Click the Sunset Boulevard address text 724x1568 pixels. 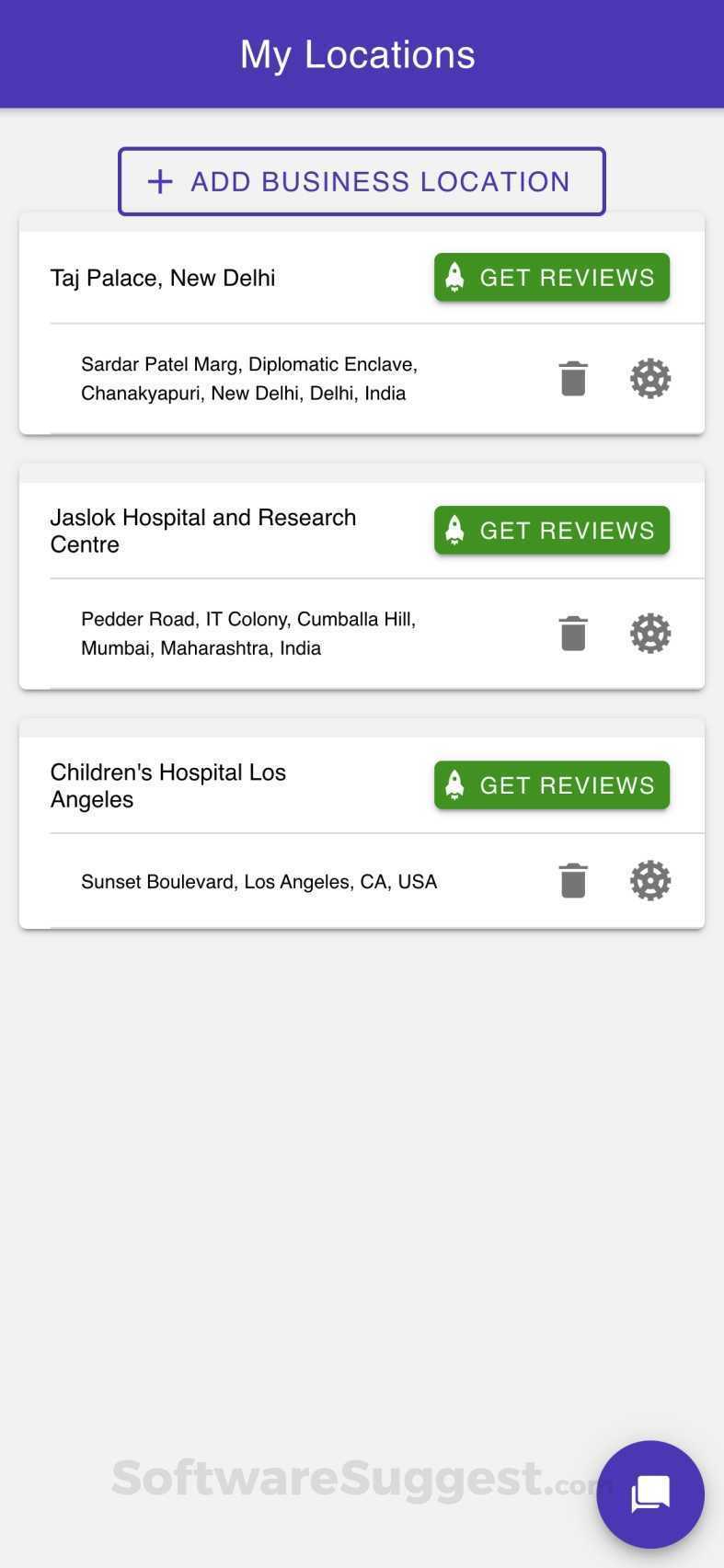(x=259, y=881)
